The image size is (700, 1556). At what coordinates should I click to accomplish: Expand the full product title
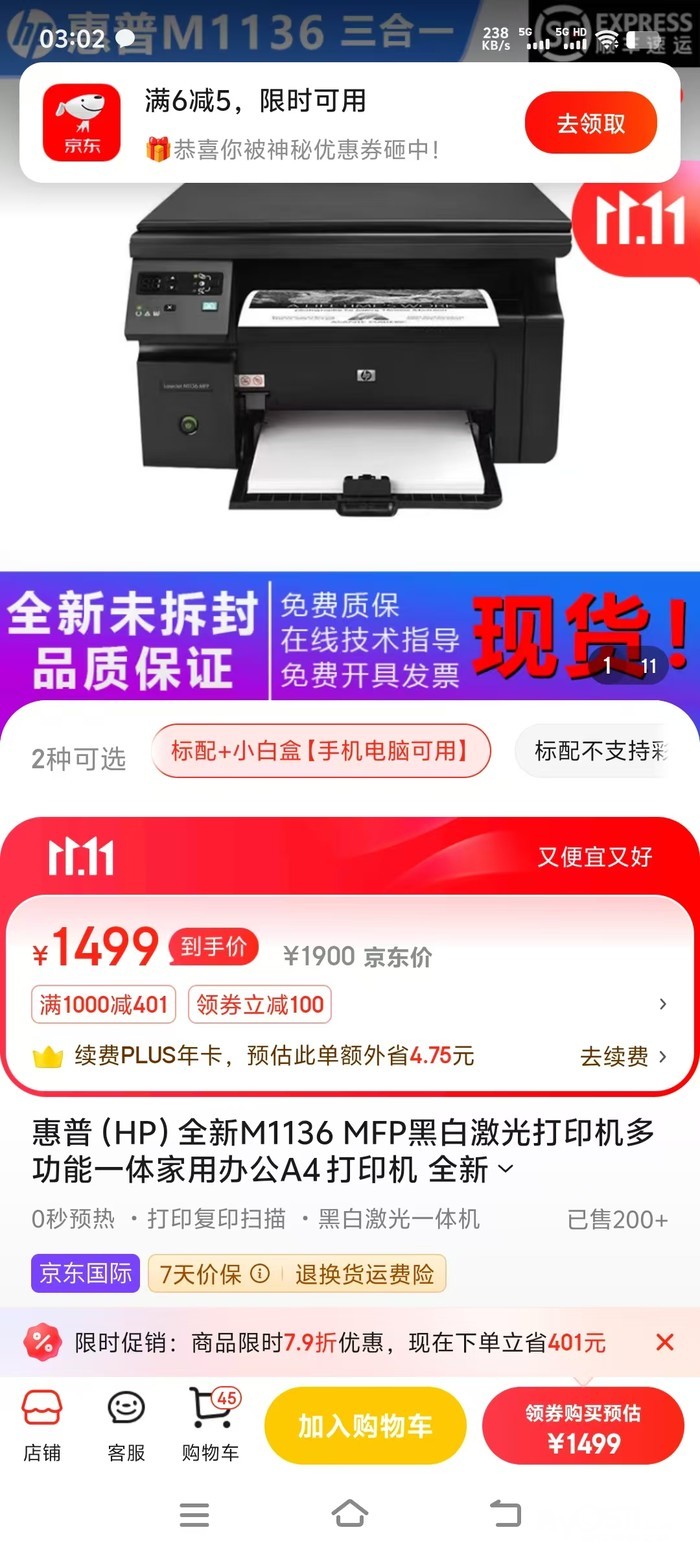[506, 1169]
